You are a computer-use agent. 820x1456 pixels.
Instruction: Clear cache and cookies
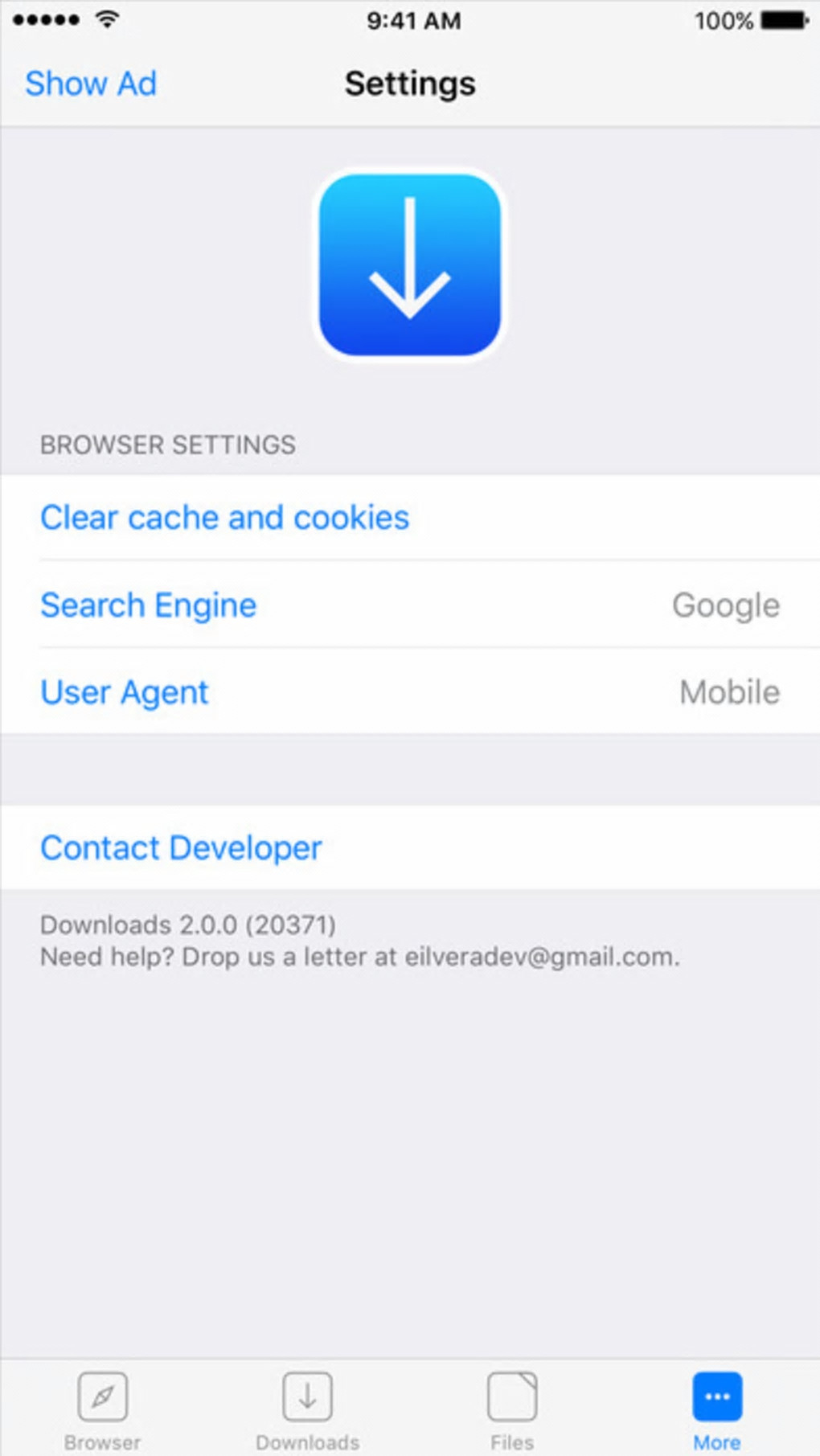tap(225, 518)
